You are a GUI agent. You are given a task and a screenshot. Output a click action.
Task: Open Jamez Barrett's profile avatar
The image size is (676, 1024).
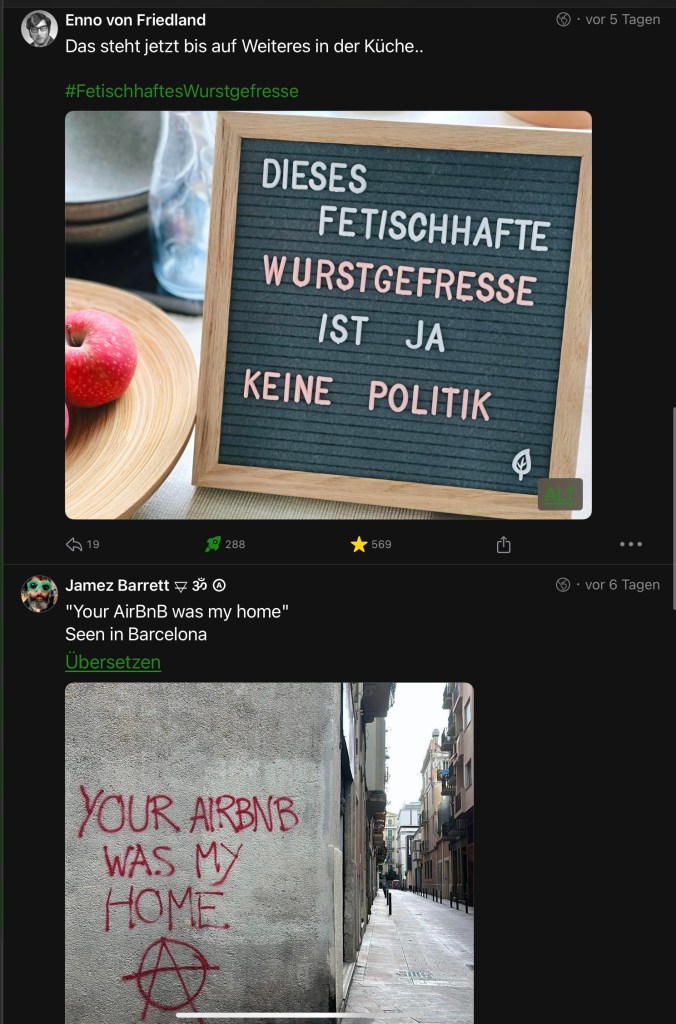pyautogui.click(x=39, y=594)
